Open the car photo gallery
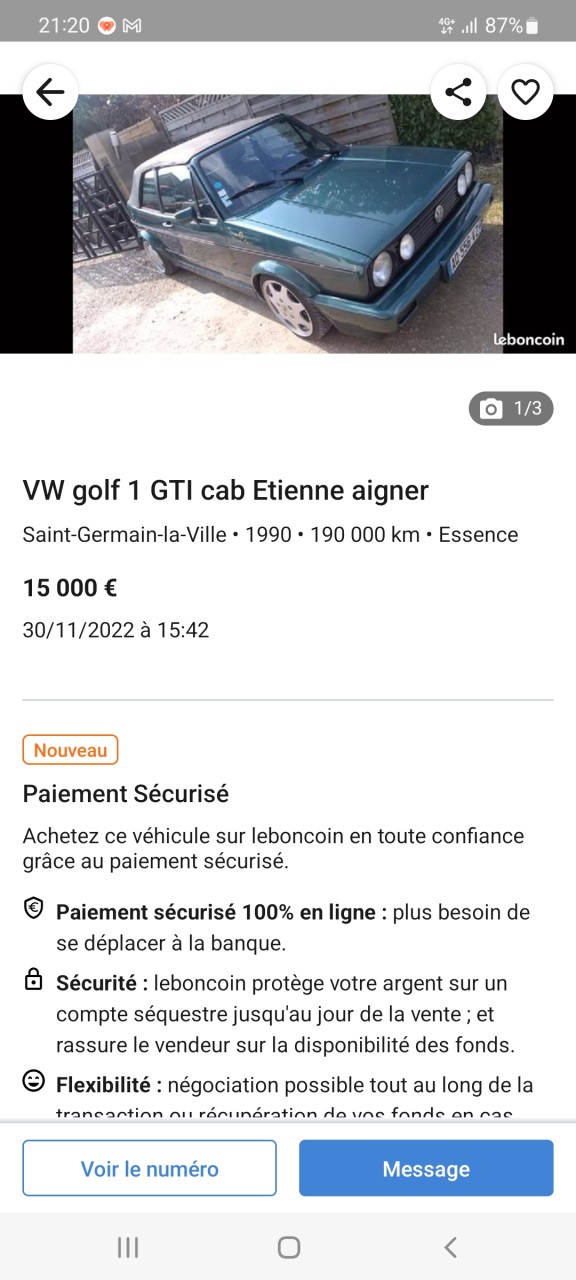Image resolution: width=576 pixels, height=1280 pixels. tap(288, 223)
